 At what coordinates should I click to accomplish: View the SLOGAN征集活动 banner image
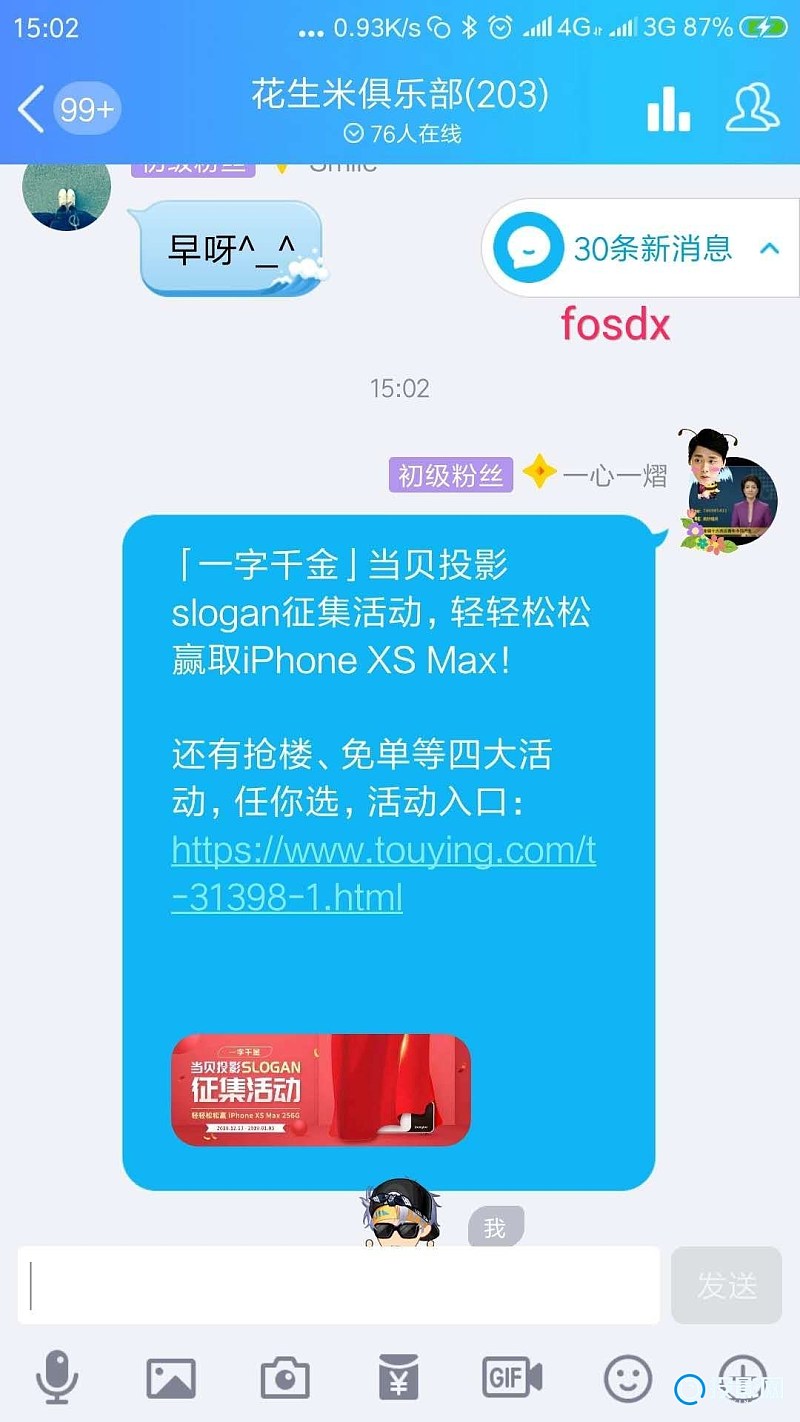pos(321,1089)
